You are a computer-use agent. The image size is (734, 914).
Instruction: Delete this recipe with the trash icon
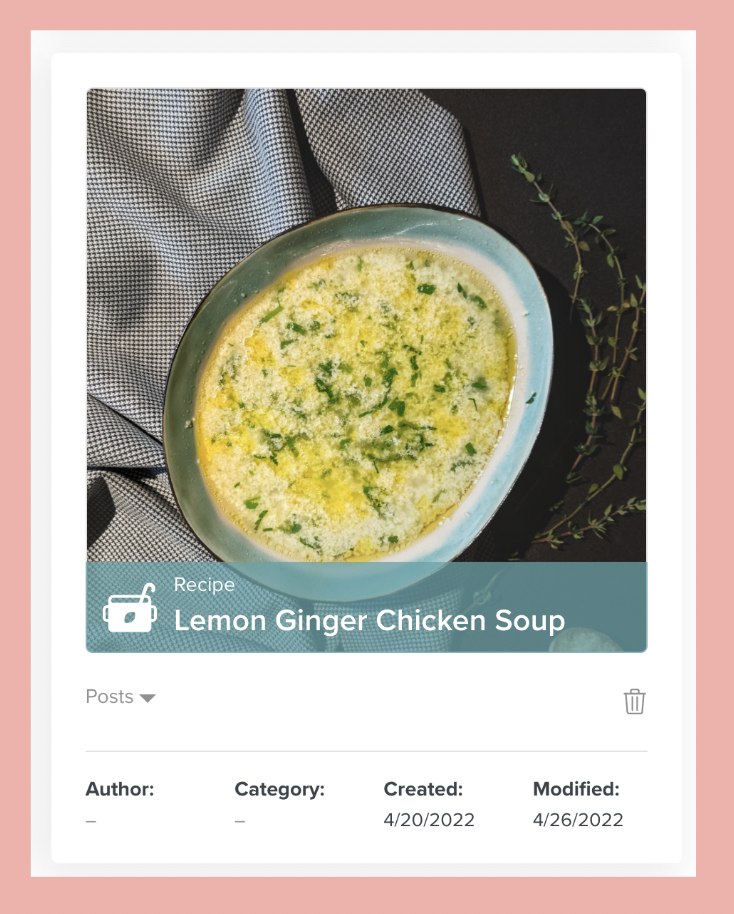point(634,701)
